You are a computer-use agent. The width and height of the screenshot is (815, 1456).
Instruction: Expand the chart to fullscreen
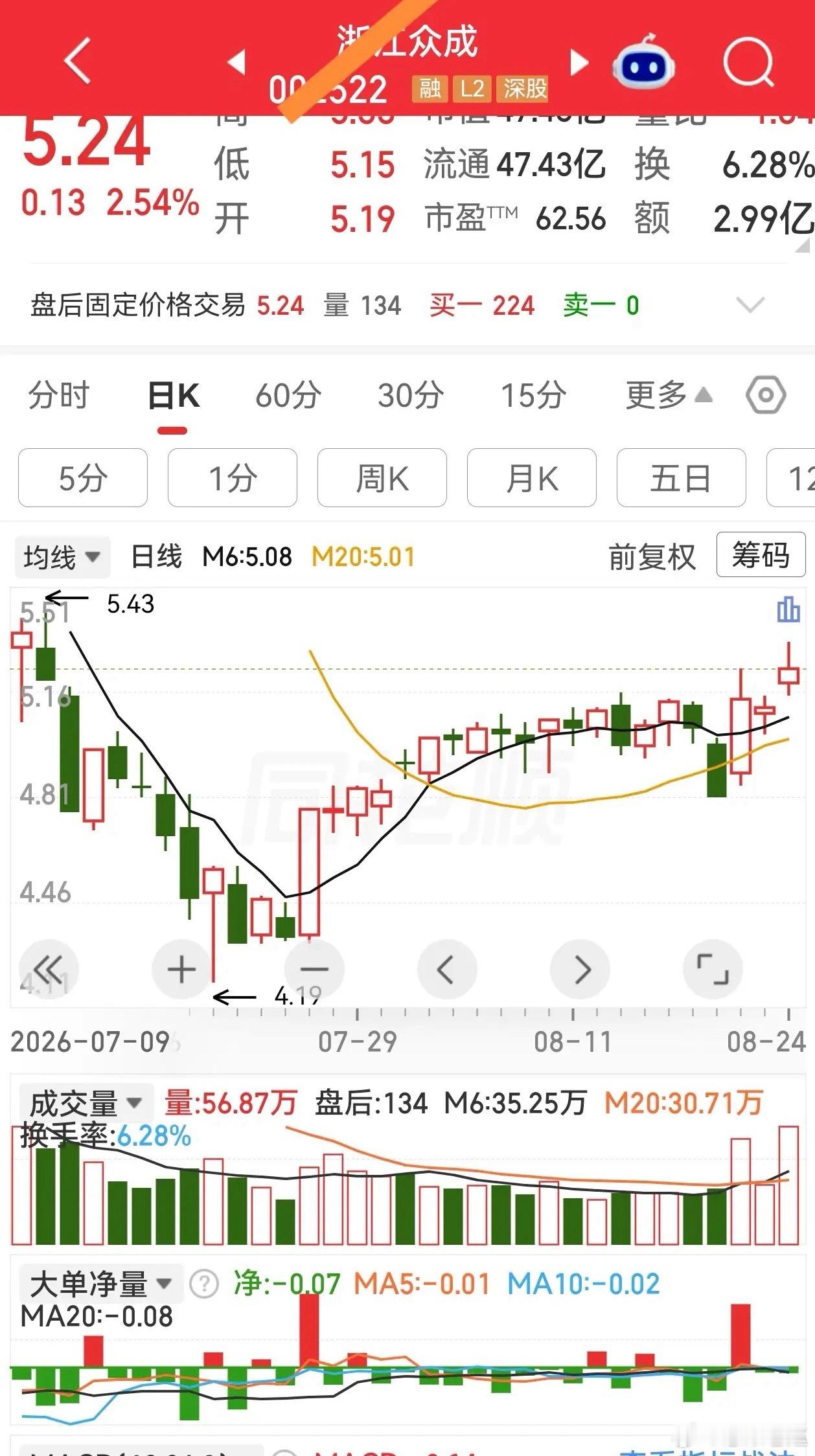coord(713,970)
